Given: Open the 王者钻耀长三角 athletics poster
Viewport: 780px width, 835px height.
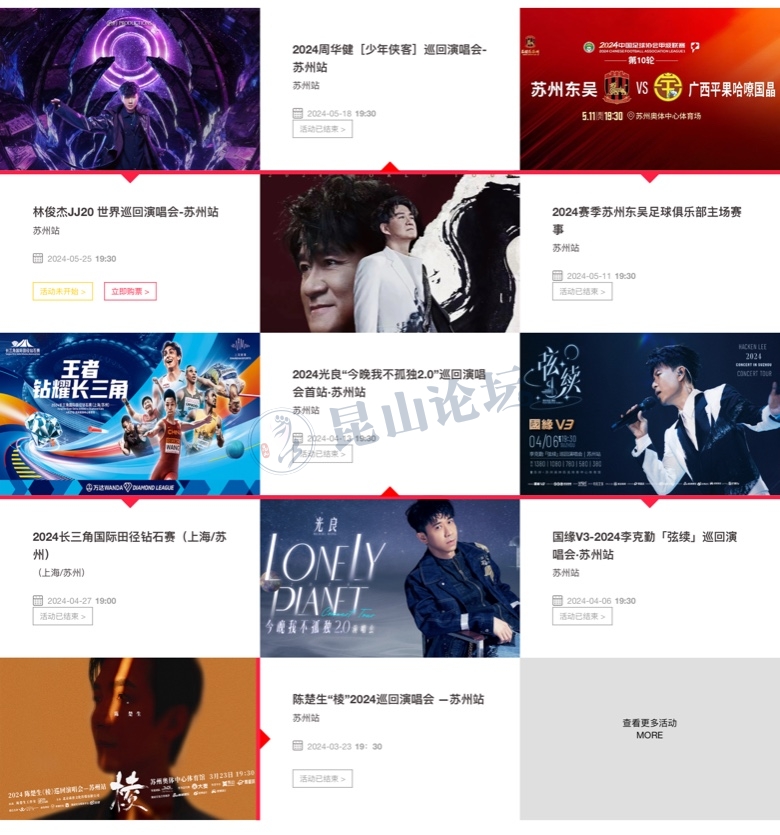Looking at the screenshot, I should click(130, 414).
